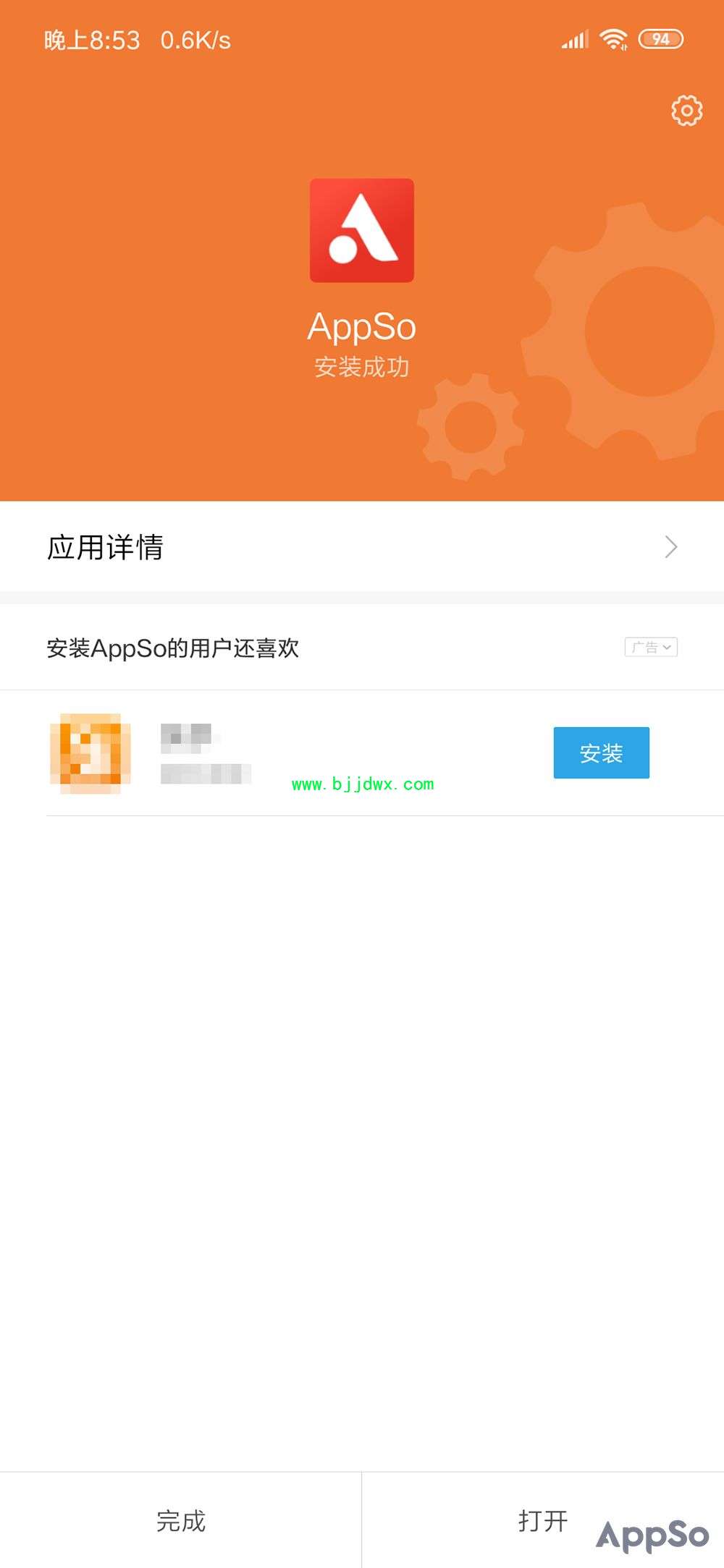The image size is (724, 1568).
Task: Tap 打开 to launch AppSo
Action: (543, 1520)
